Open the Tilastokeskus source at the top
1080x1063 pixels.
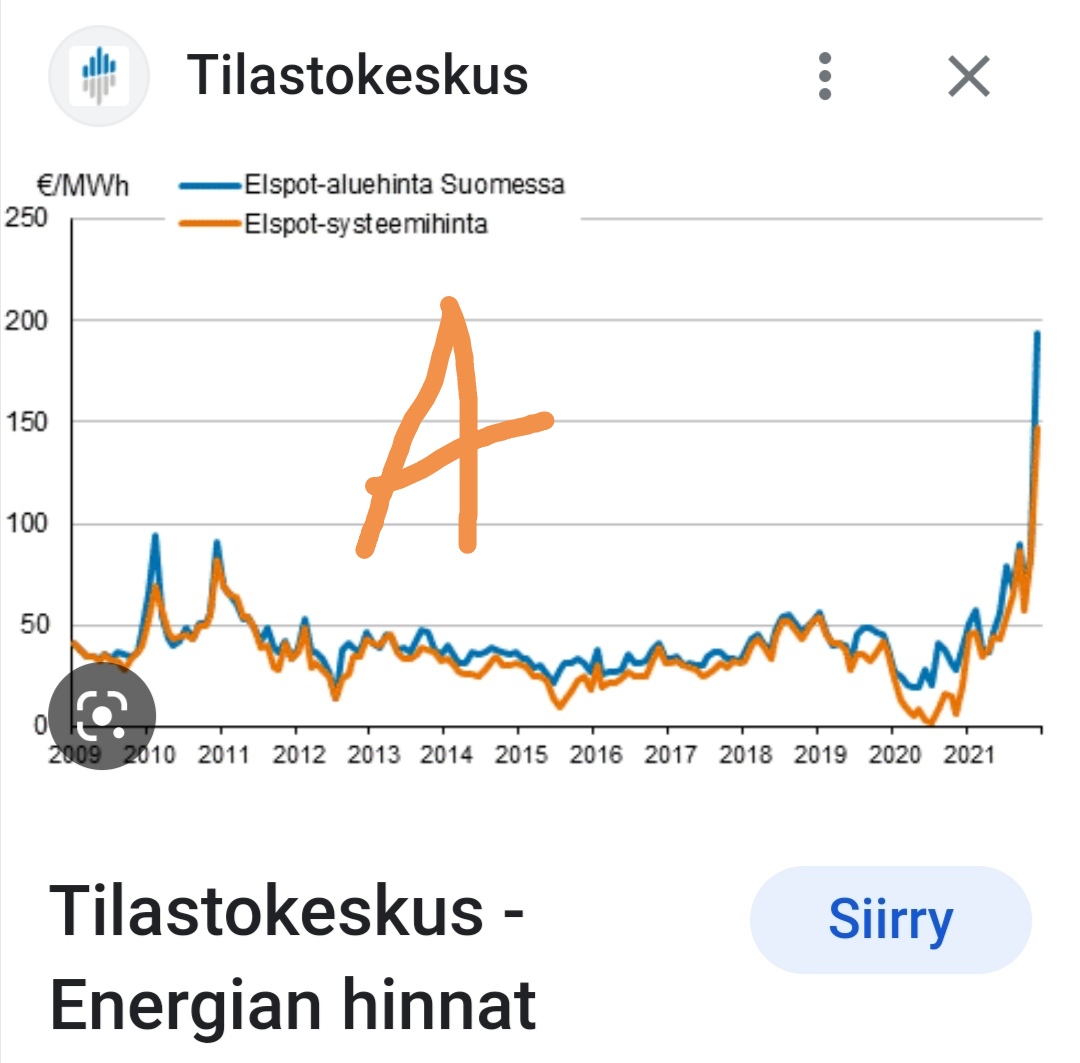[357, 76]
